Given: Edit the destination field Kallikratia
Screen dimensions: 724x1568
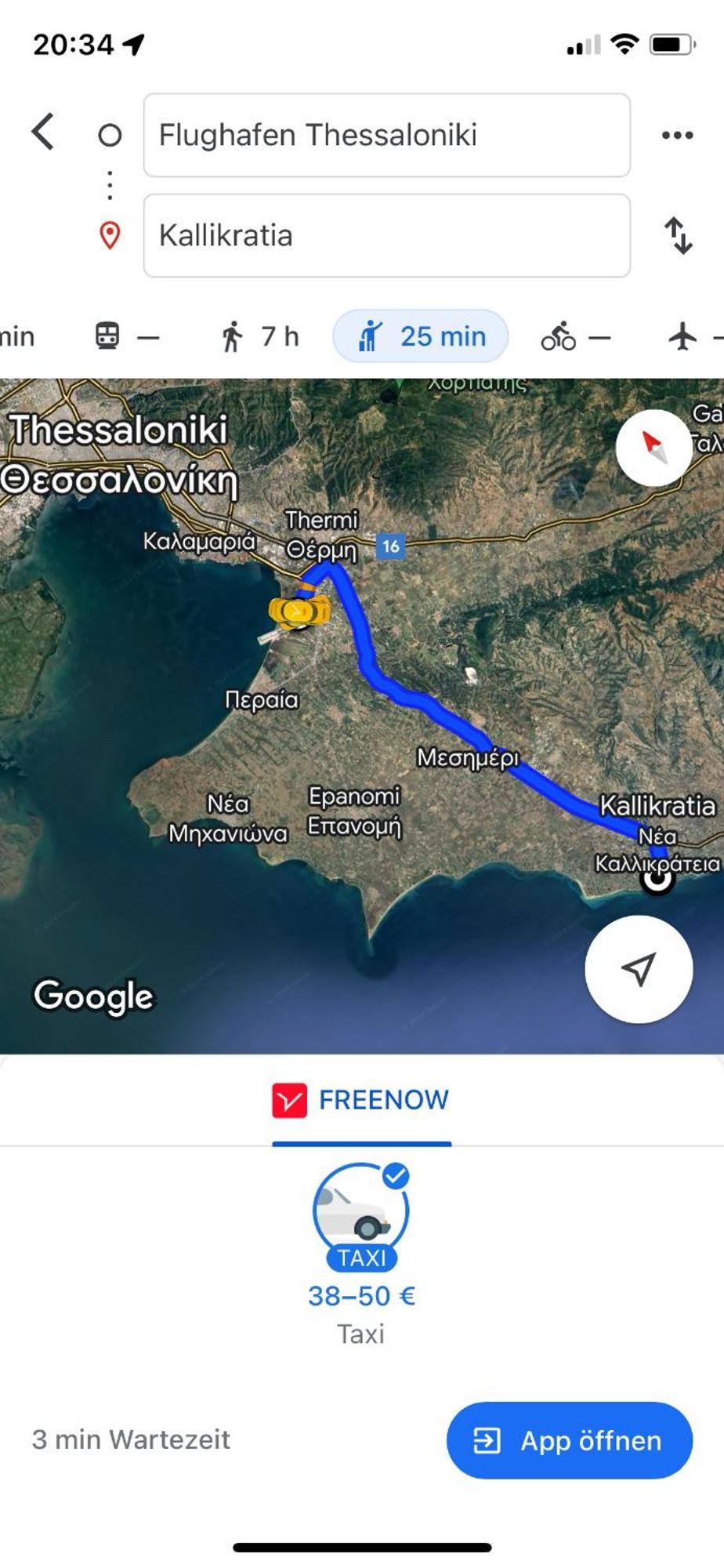Looking at the screenshot, I should pyautogui.click(x=386, y=235).
